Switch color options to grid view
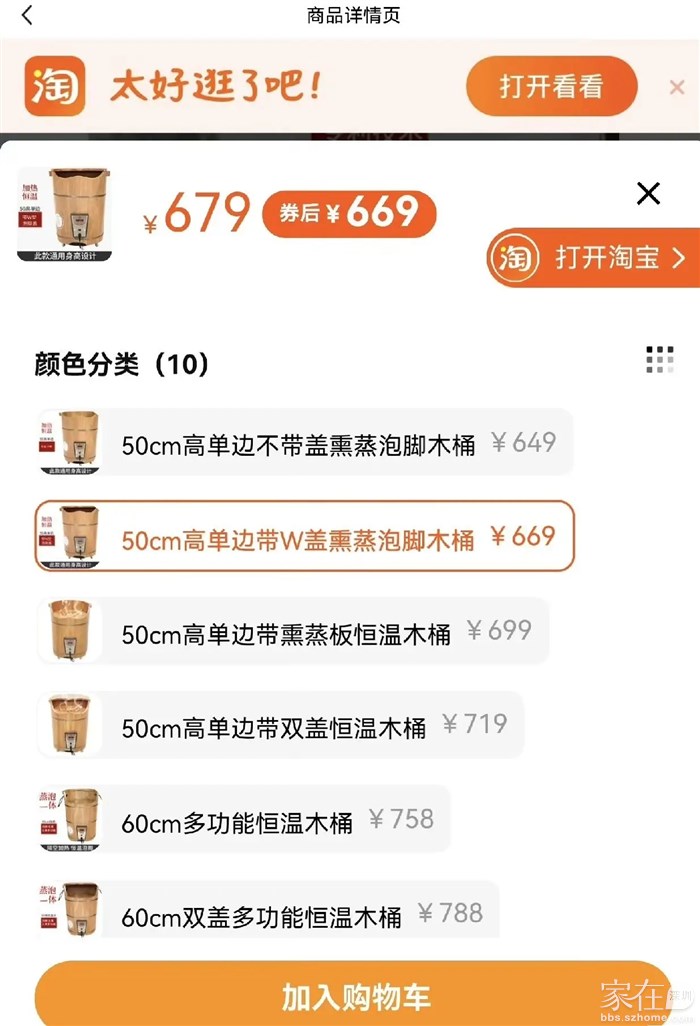The height and width of the screenshot is (1026, 700). 659,360
